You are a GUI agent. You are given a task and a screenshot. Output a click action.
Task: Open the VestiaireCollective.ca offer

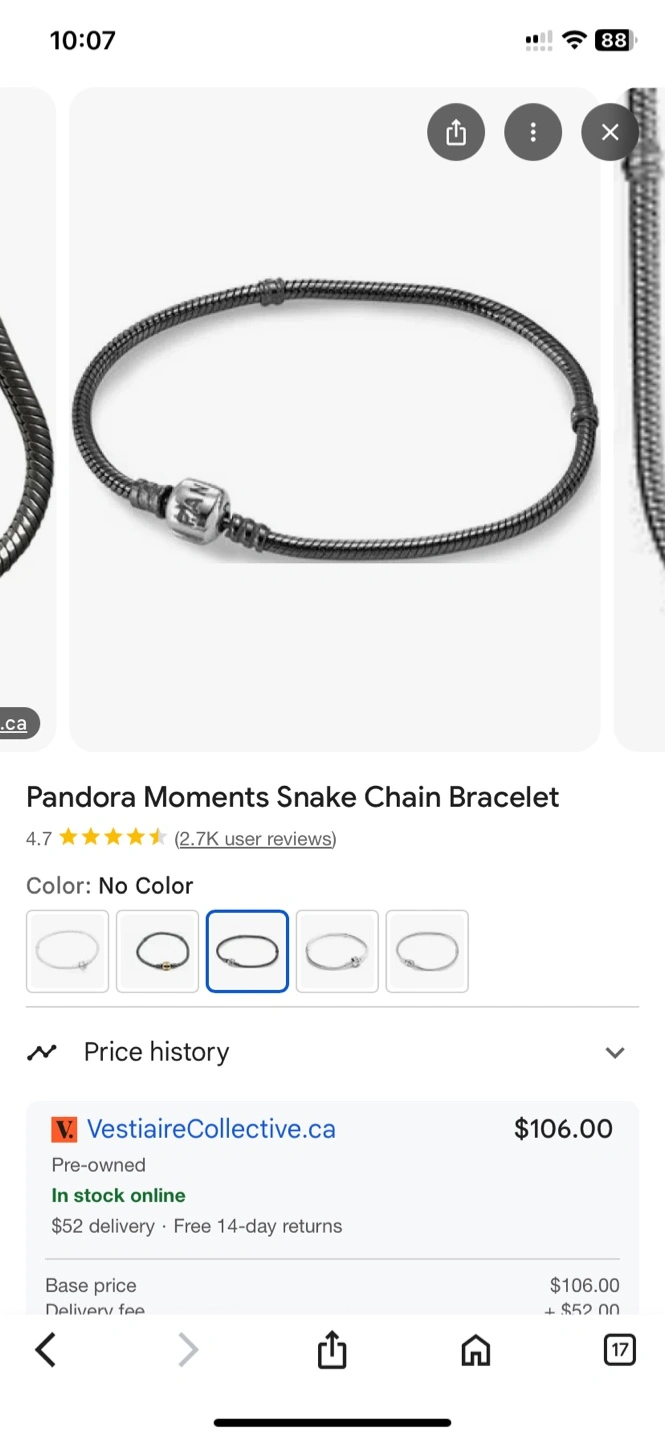211,1129
